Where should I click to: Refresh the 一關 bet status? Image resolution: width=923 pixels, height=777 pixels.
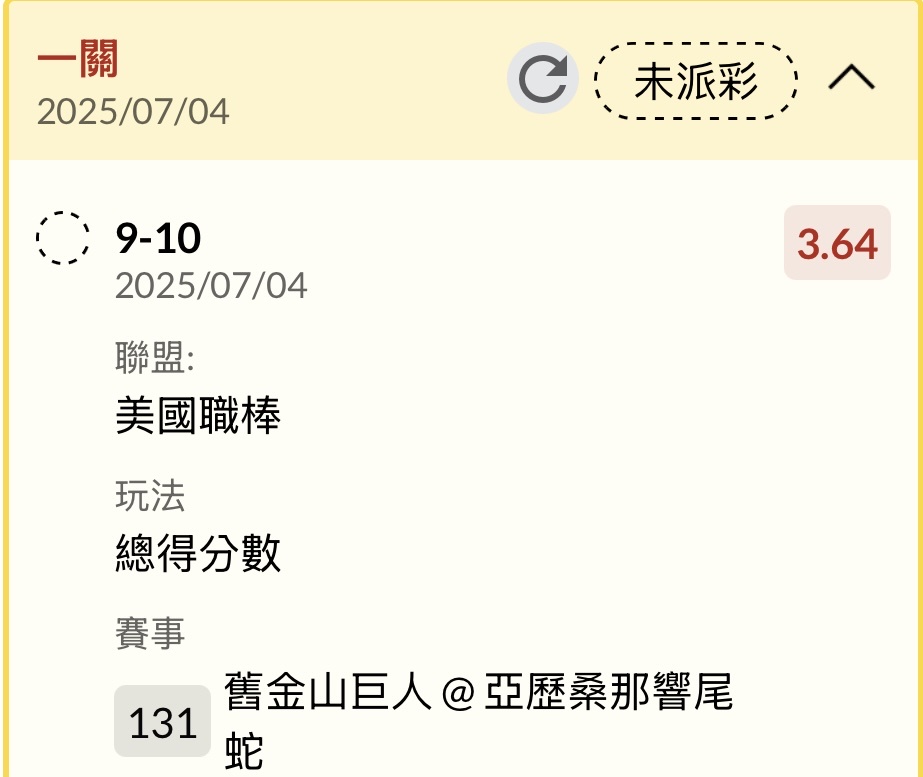[542, 80]
